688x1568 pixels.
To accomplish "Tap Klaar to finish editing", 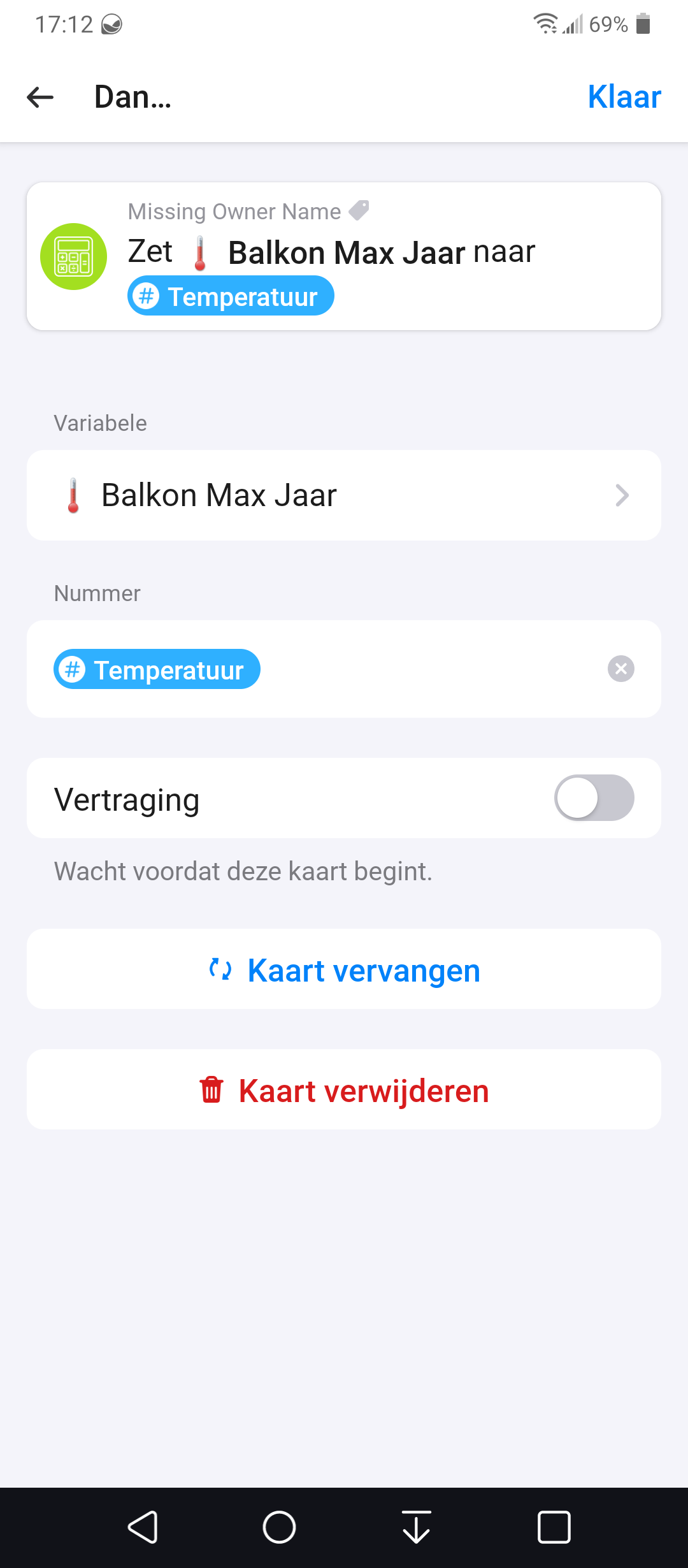I will pyautogui.click(x=624, y=97).
